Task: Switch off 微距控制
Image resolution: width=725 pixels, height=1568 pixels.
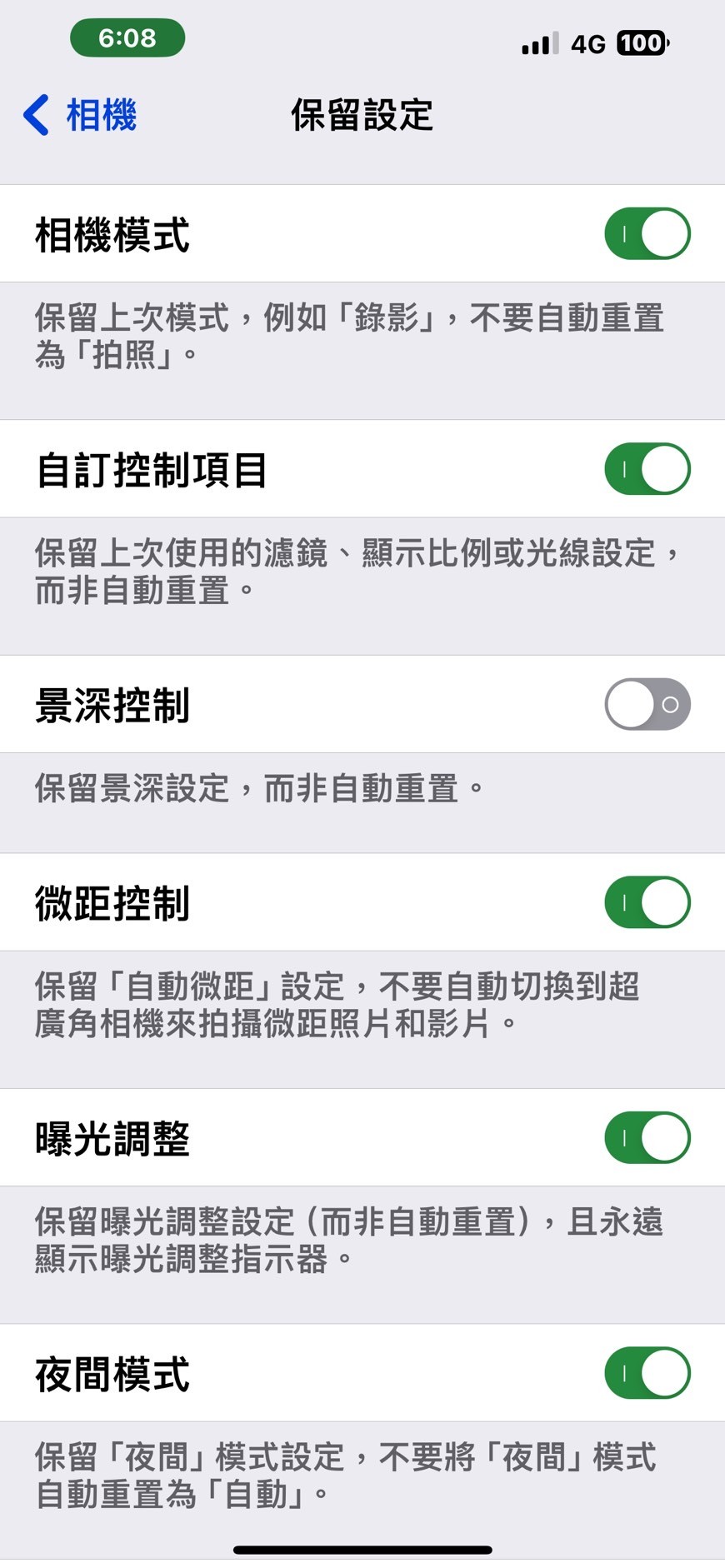Action: coord(647,902)
